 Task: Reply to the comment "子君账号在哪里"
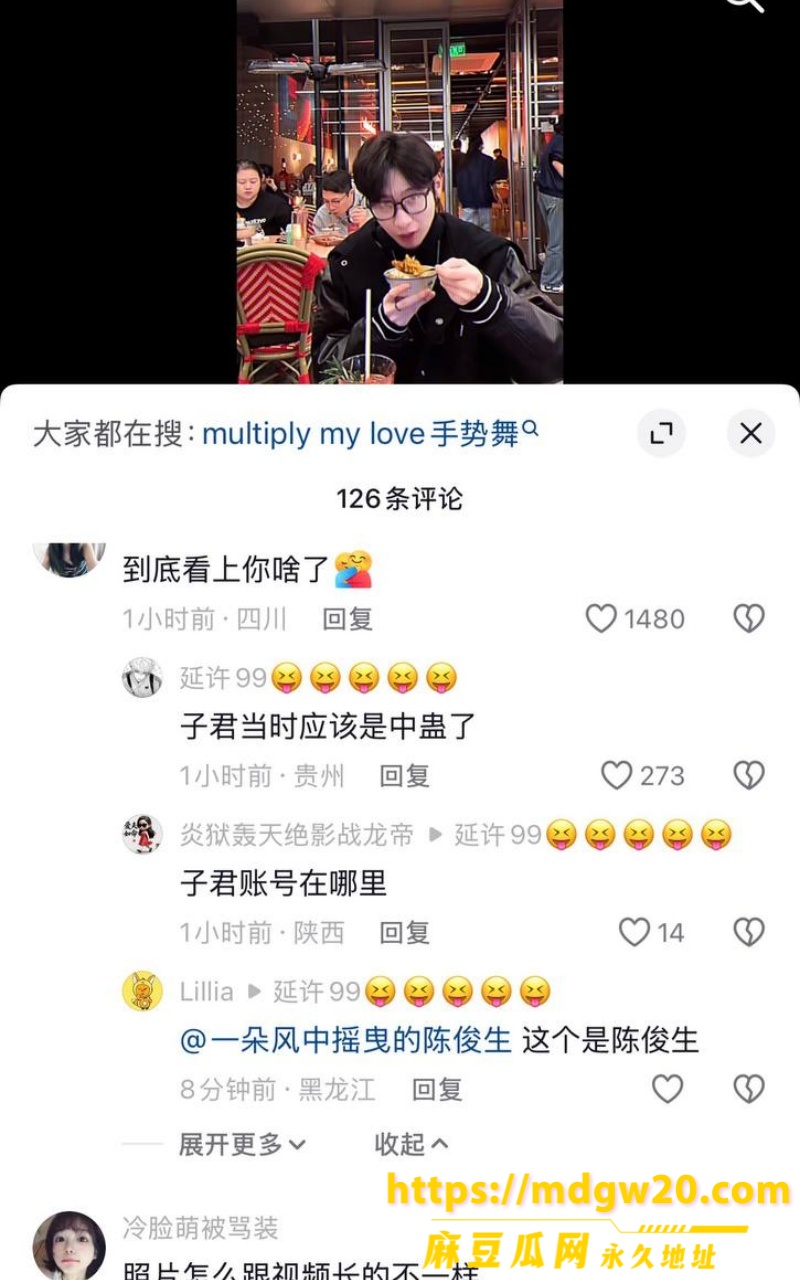click(x=405, y=932)
